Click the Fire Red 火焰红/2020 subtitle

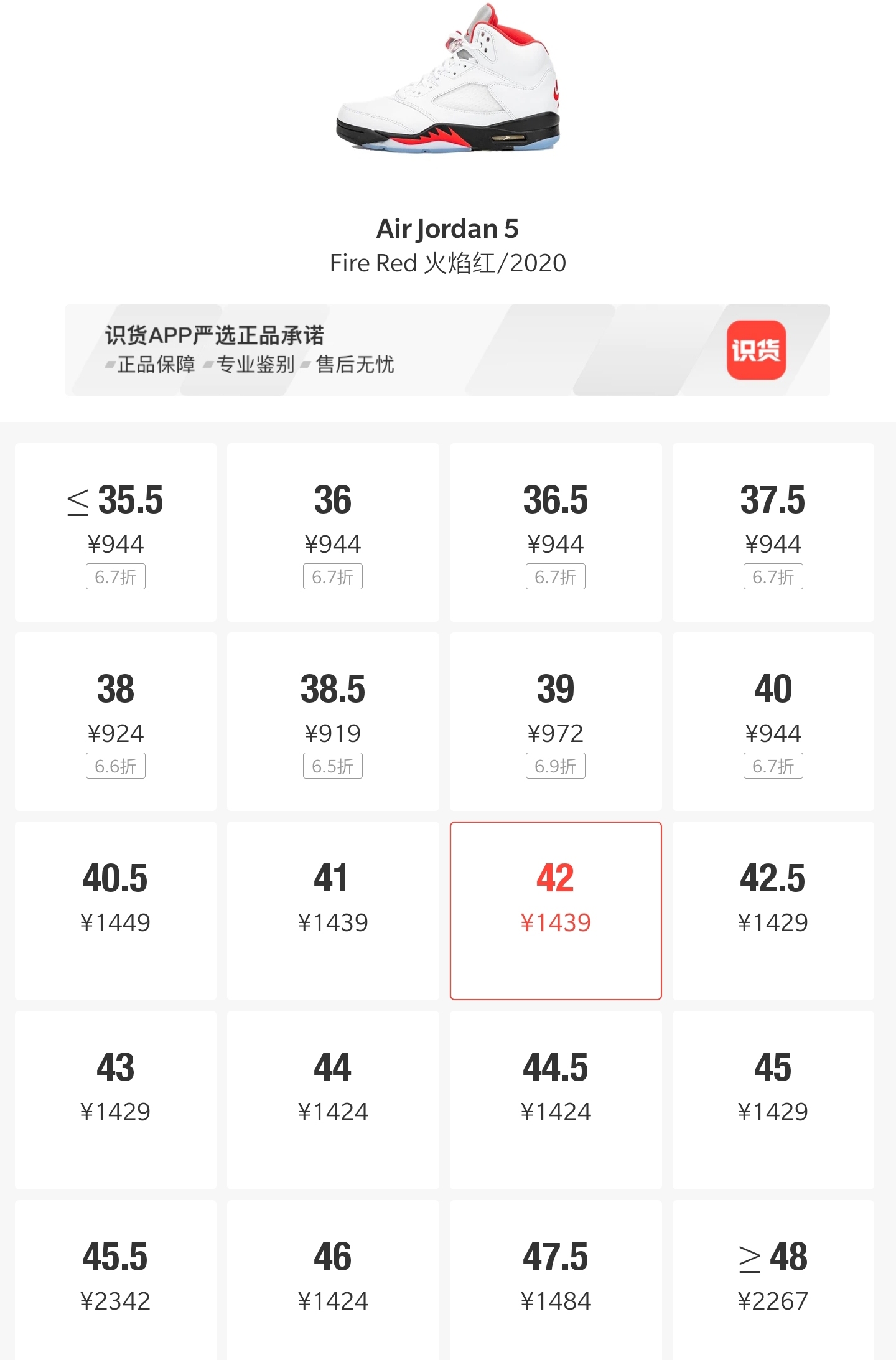tap(449, 263)
